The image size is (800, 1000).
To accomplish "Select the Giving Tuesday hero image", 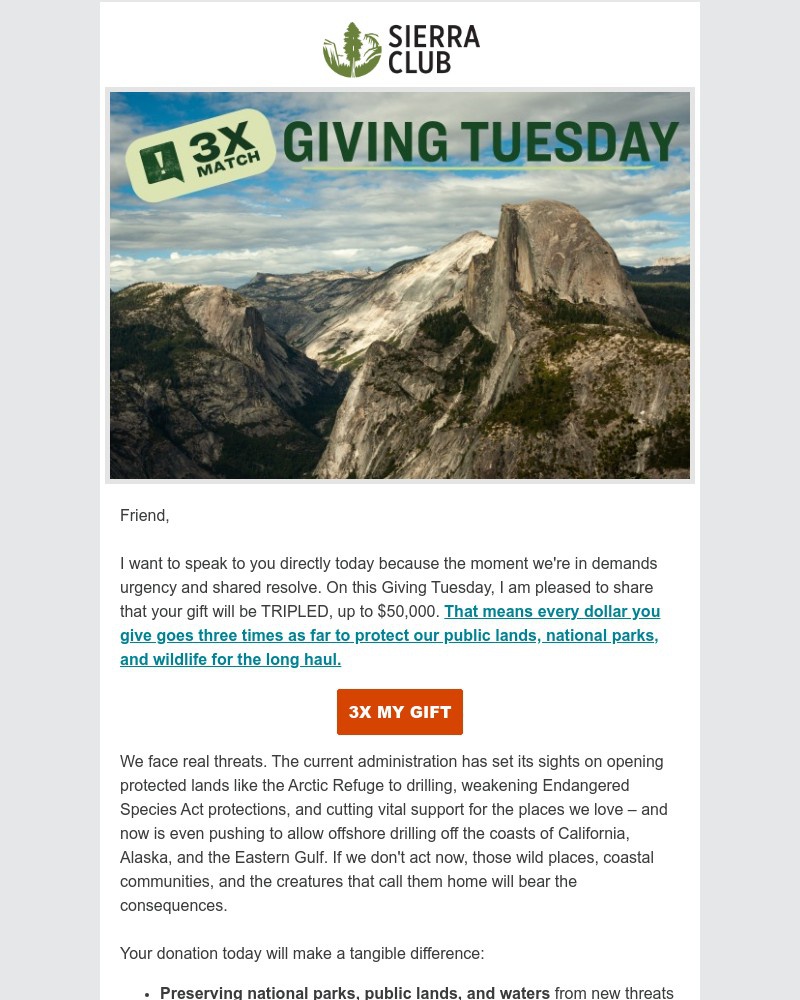I will pyautogui.click(x=400, y=285).
